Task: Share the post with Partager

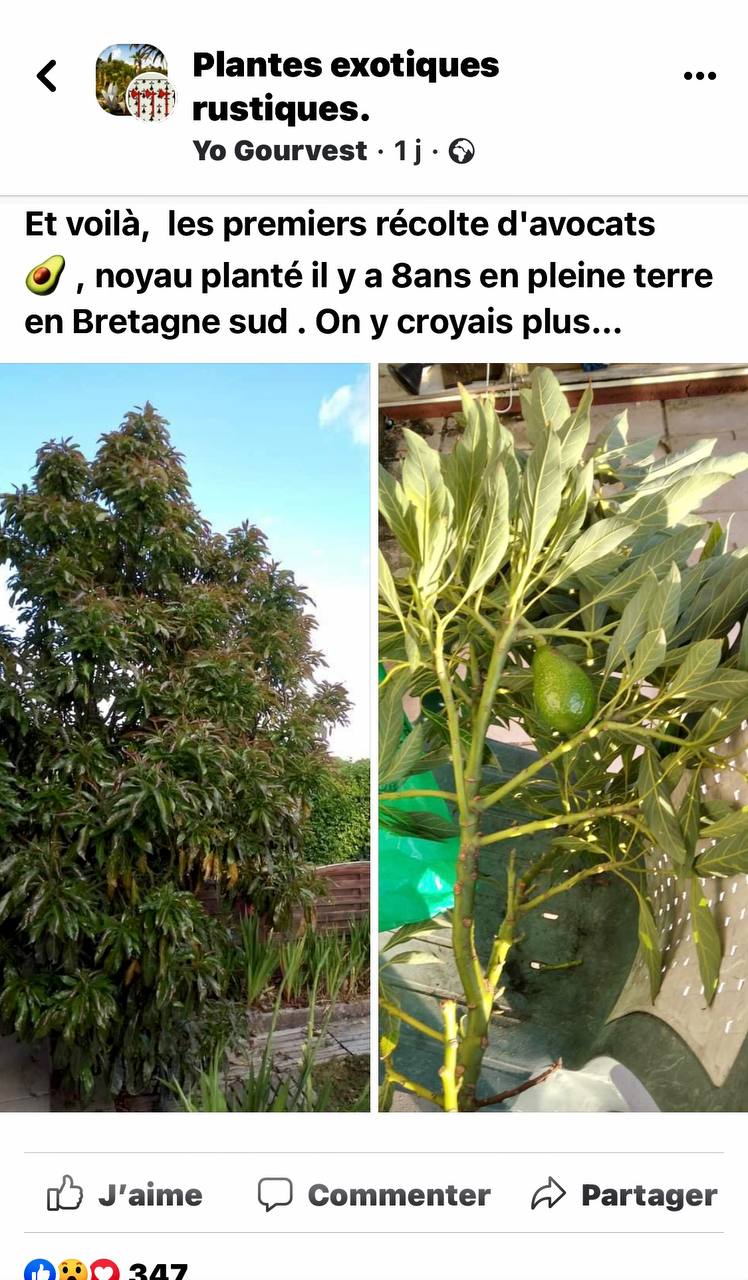Action: (x=624, y=1194)
